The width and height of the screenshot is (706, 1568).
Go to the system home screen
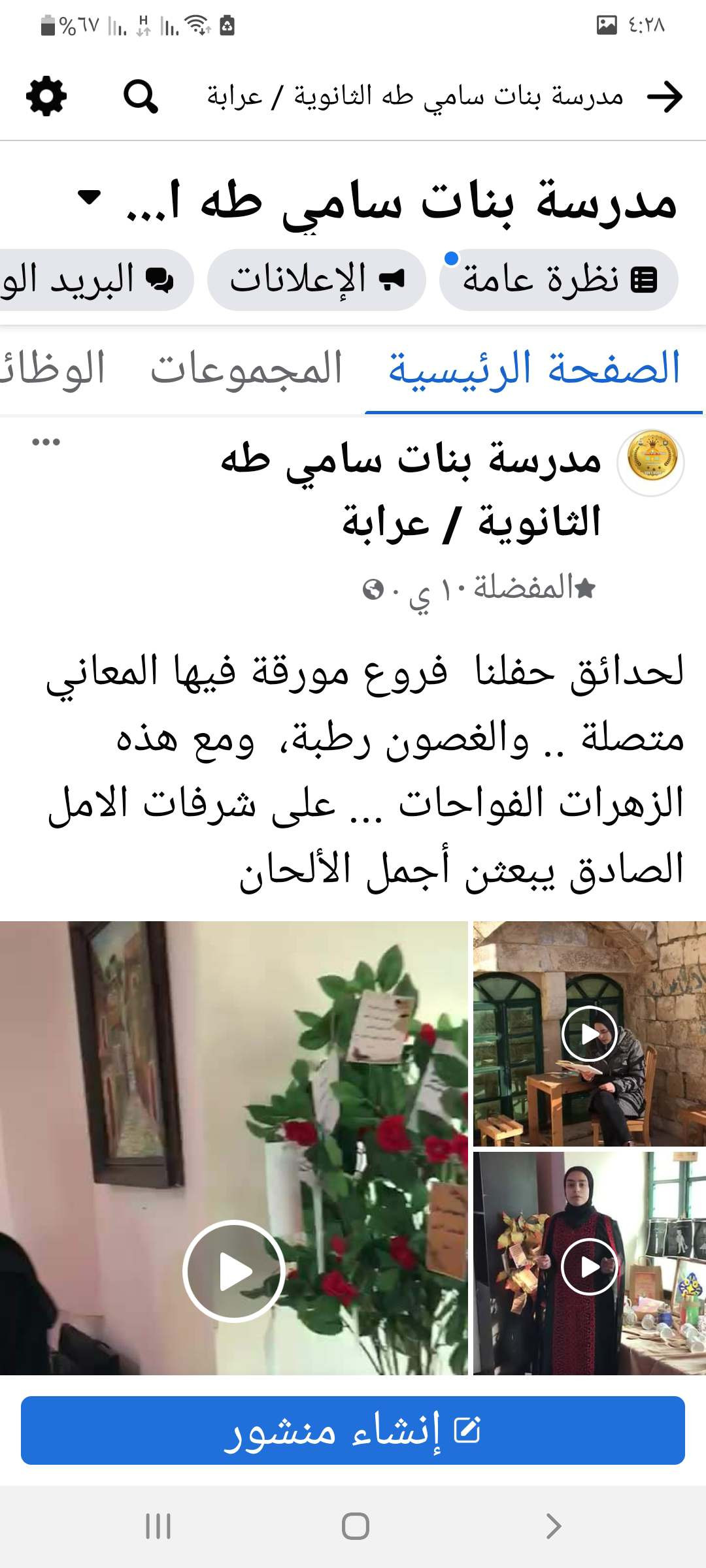(355, 1526)
